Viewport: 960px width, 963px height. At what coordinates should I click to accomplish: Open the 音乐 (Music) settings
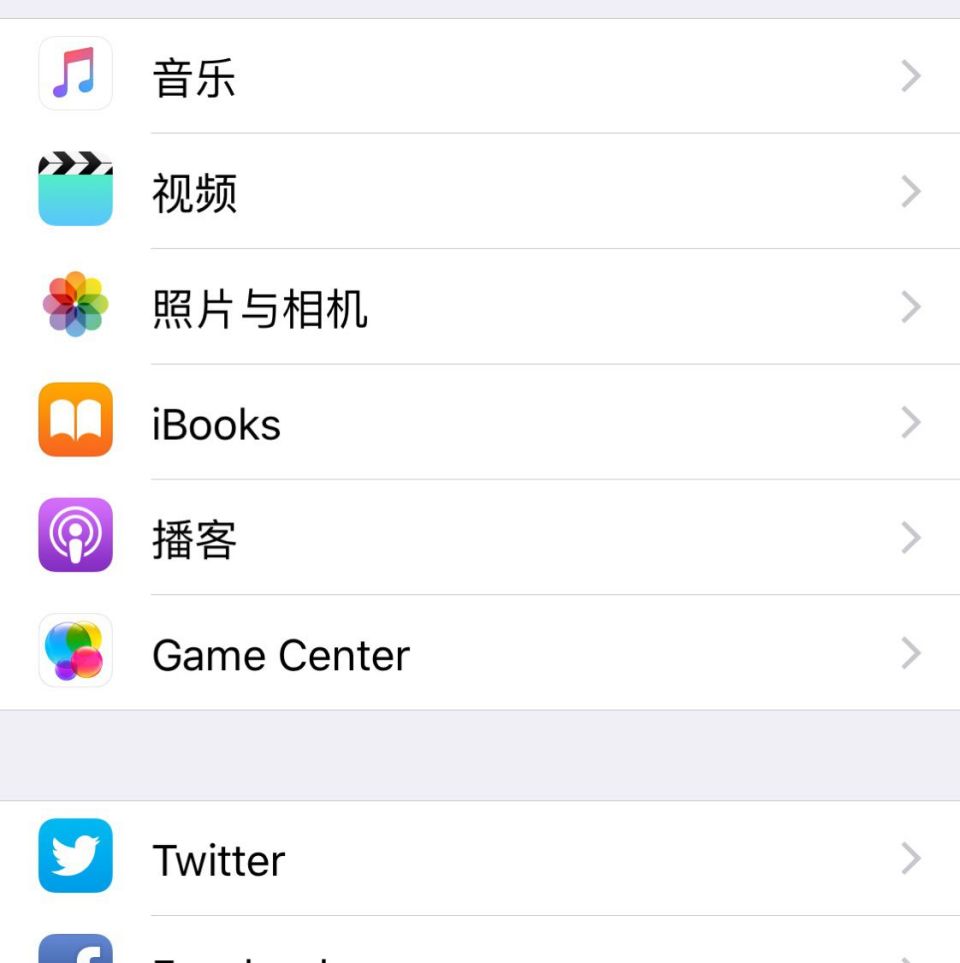tap(480, 76)
